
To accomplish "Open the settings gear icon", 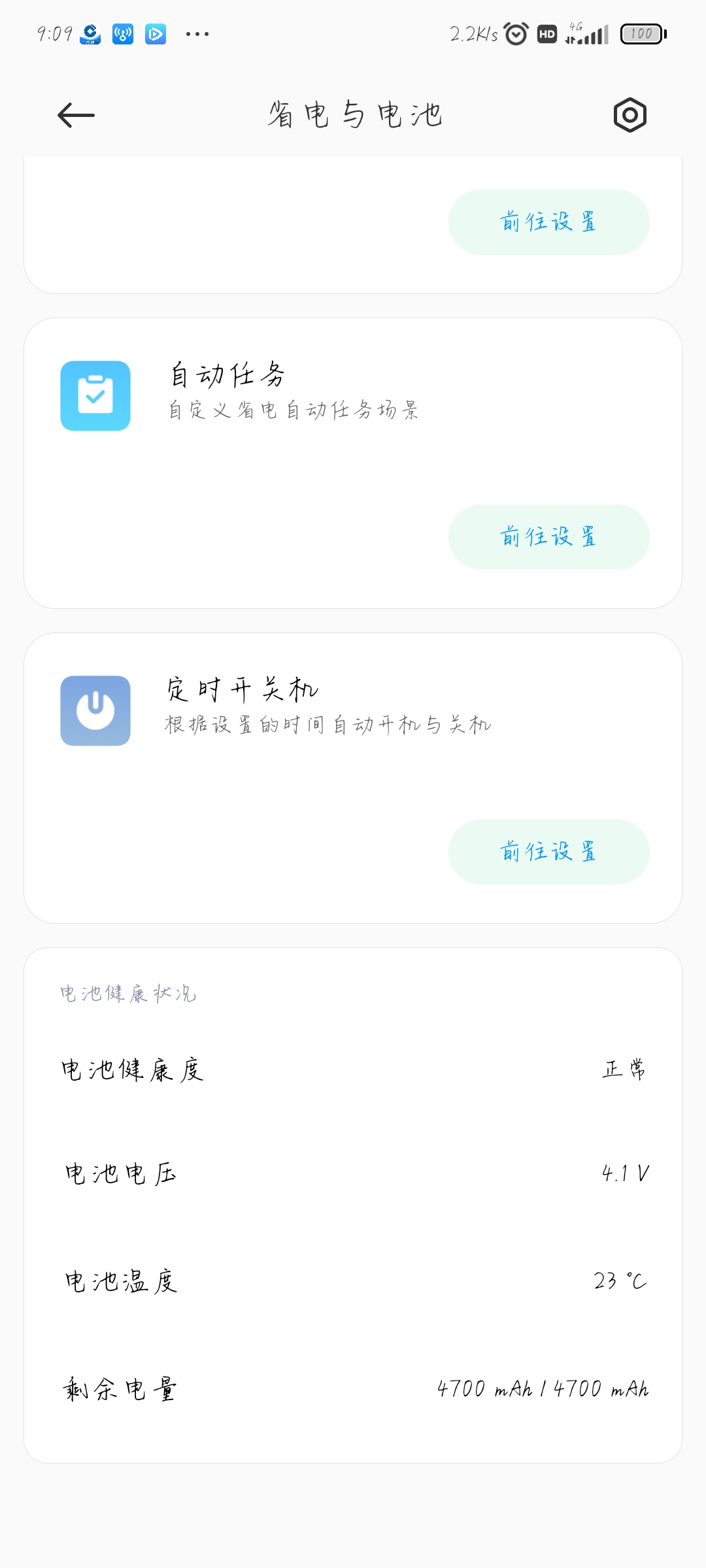I will pos(630,116).
